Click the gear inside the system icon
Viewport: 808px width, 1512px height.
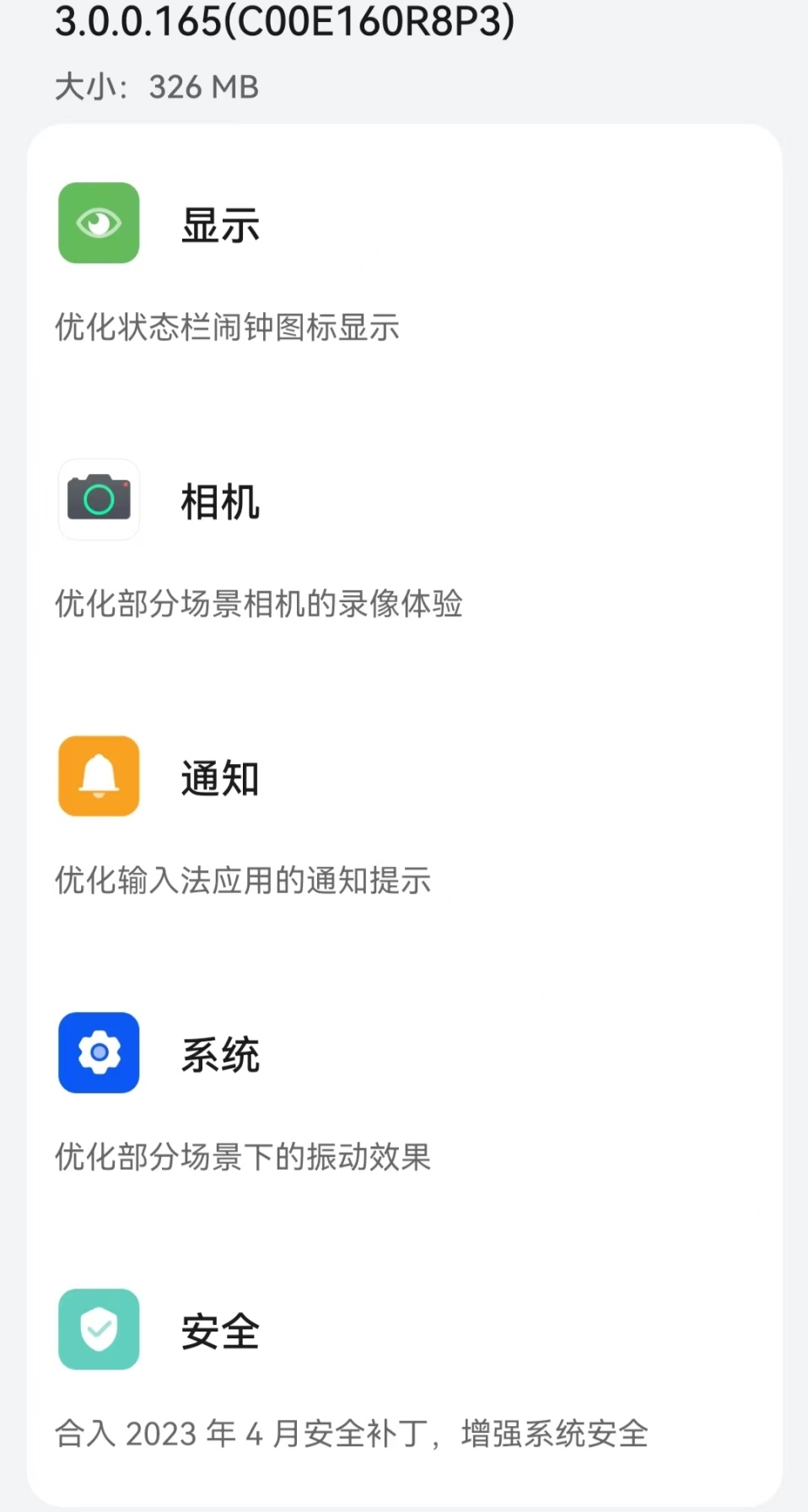pyautogui.click(x=98, y=1053)
